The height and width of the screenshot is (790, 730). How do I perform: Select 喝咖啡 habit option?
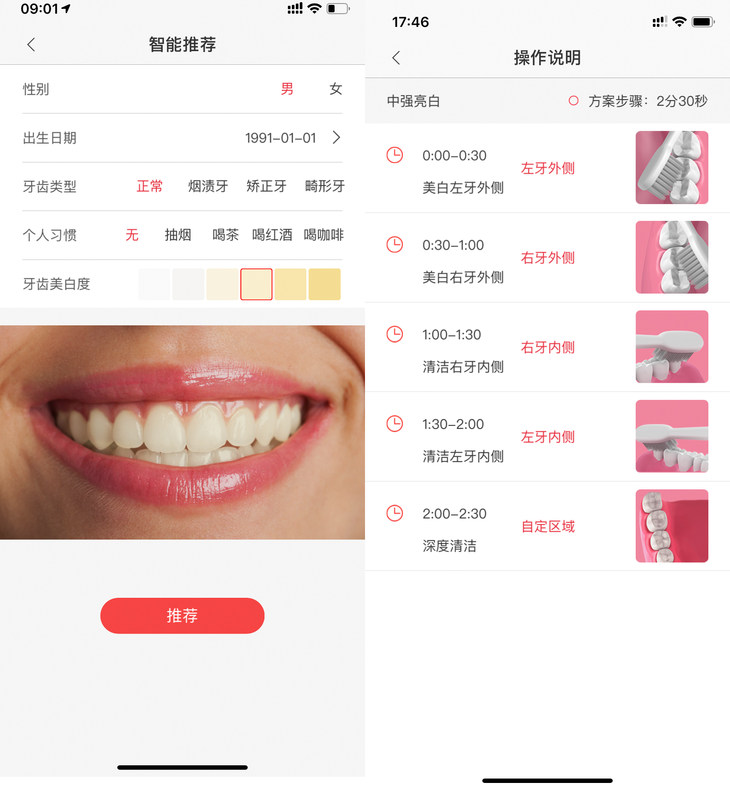click(x=323, y=235)
